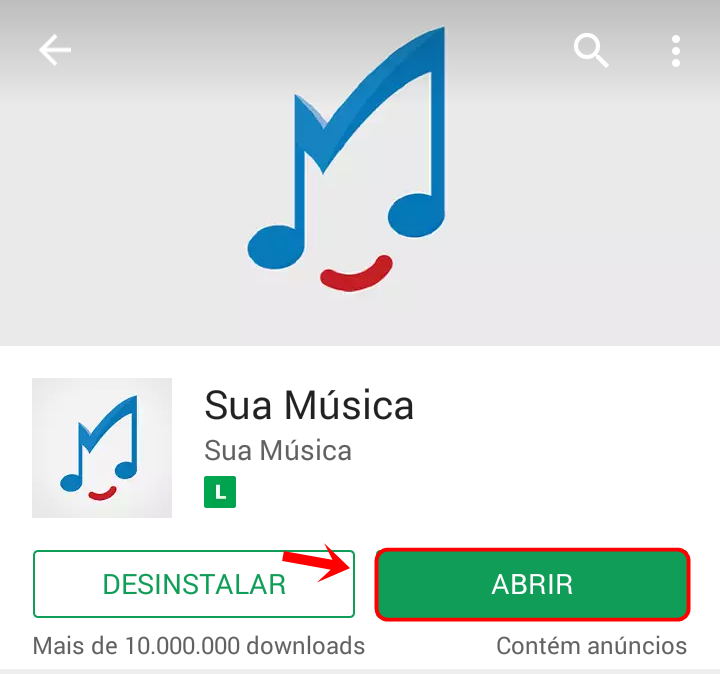Open the three-dot overflow menu

pos(676,50)
